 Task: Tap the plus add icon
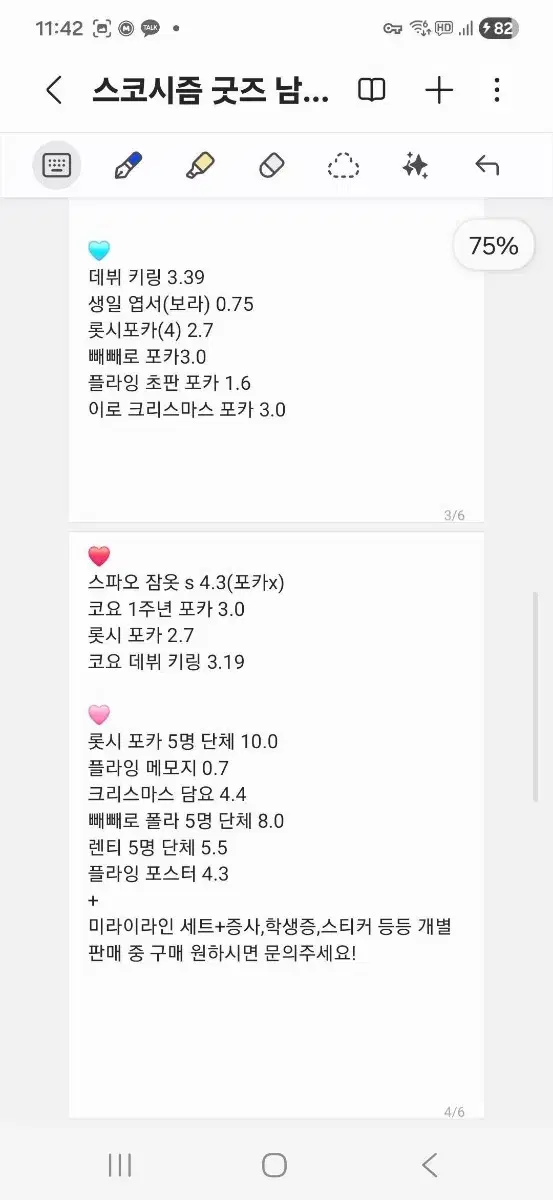click(x=439, y=91)
